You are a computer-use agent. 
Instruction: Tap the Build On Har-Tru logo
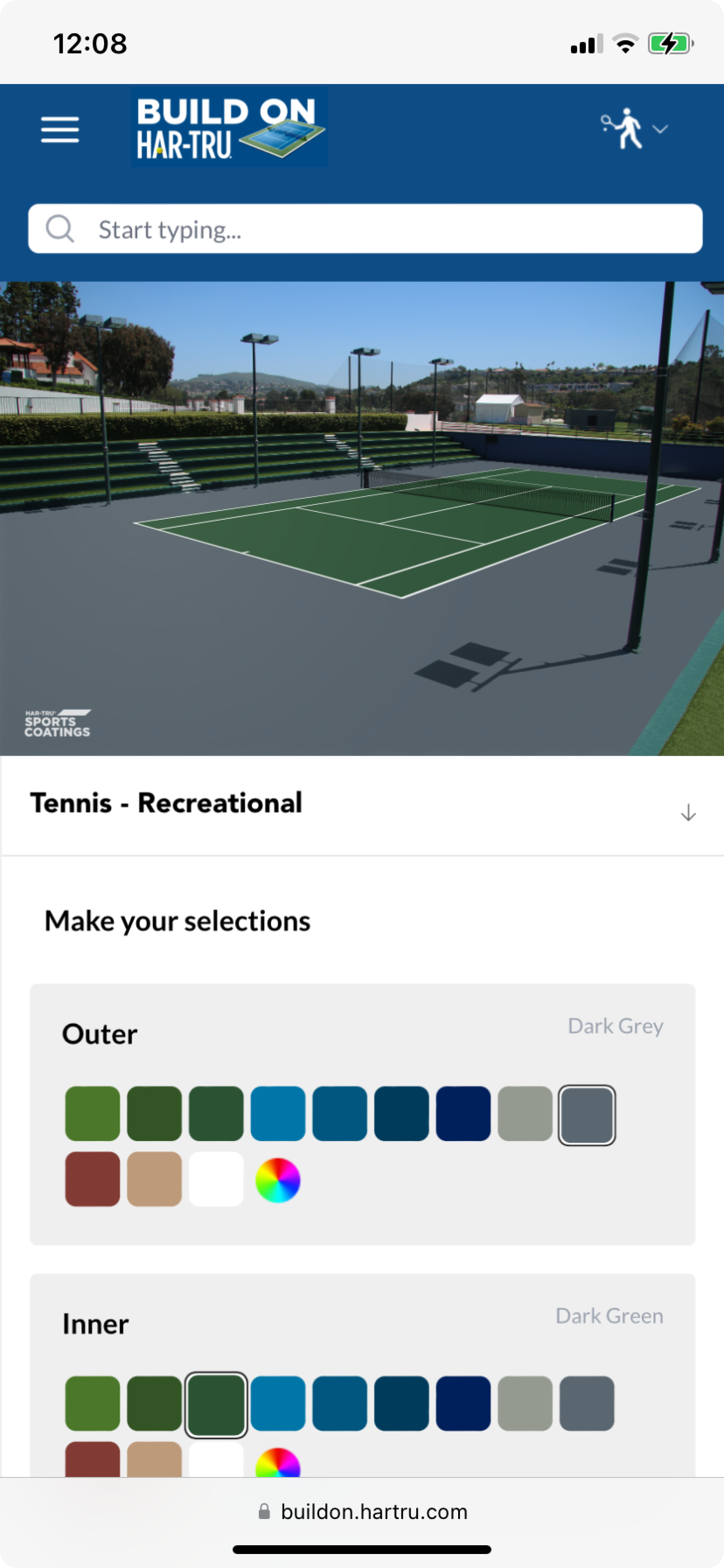pyautogui.click(x=230, y=127)
